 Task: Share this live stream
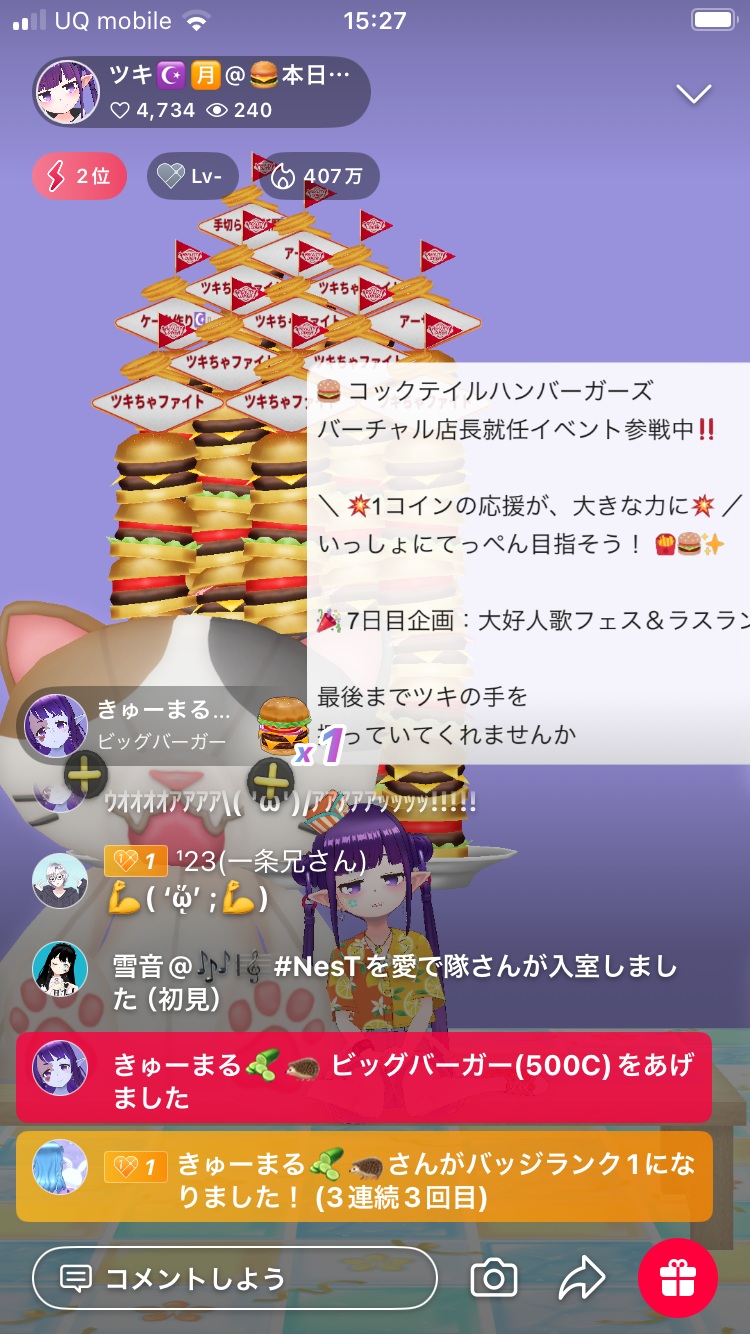pyautogui.click(x=582, y=1277)
